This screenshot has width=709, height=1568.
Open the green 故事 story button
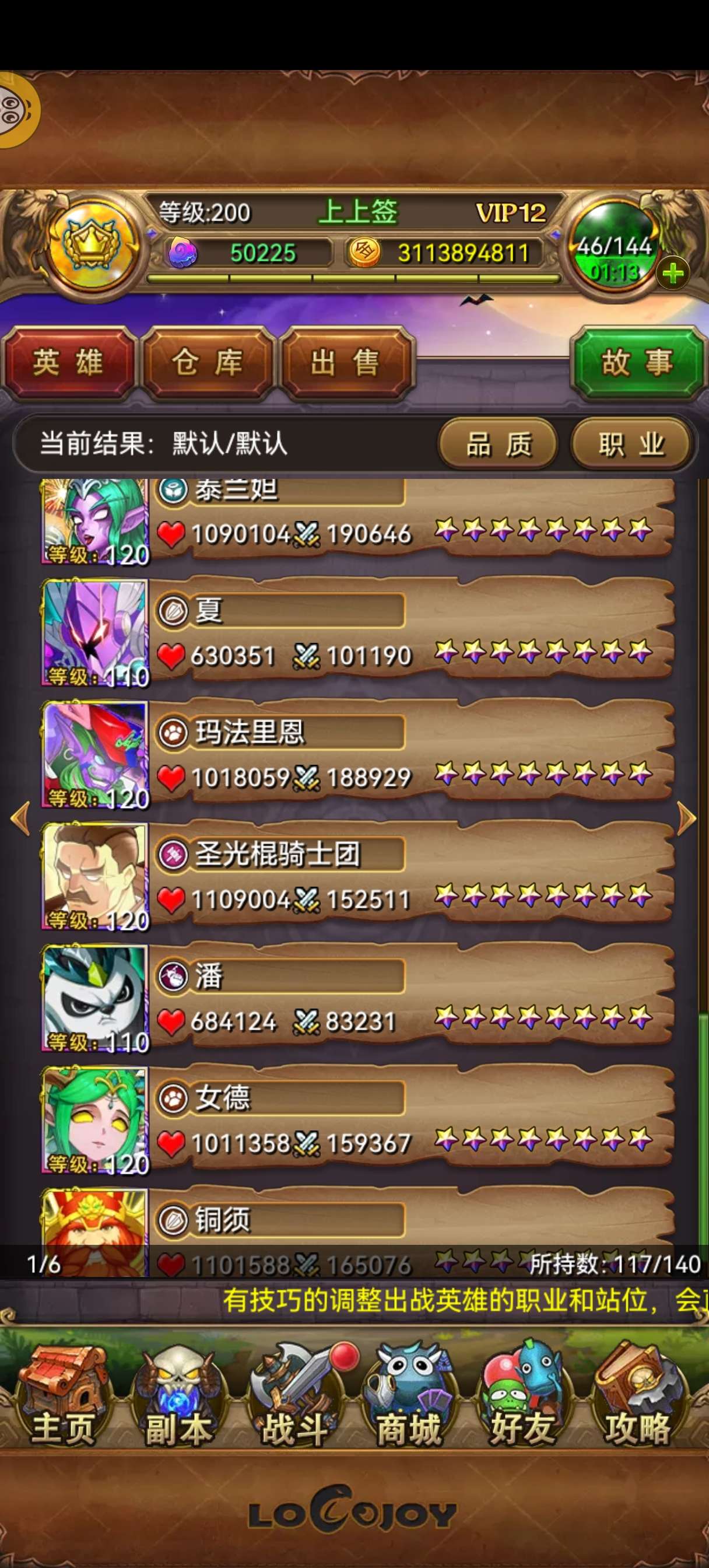pyautogui.click(x=637, y=363)
